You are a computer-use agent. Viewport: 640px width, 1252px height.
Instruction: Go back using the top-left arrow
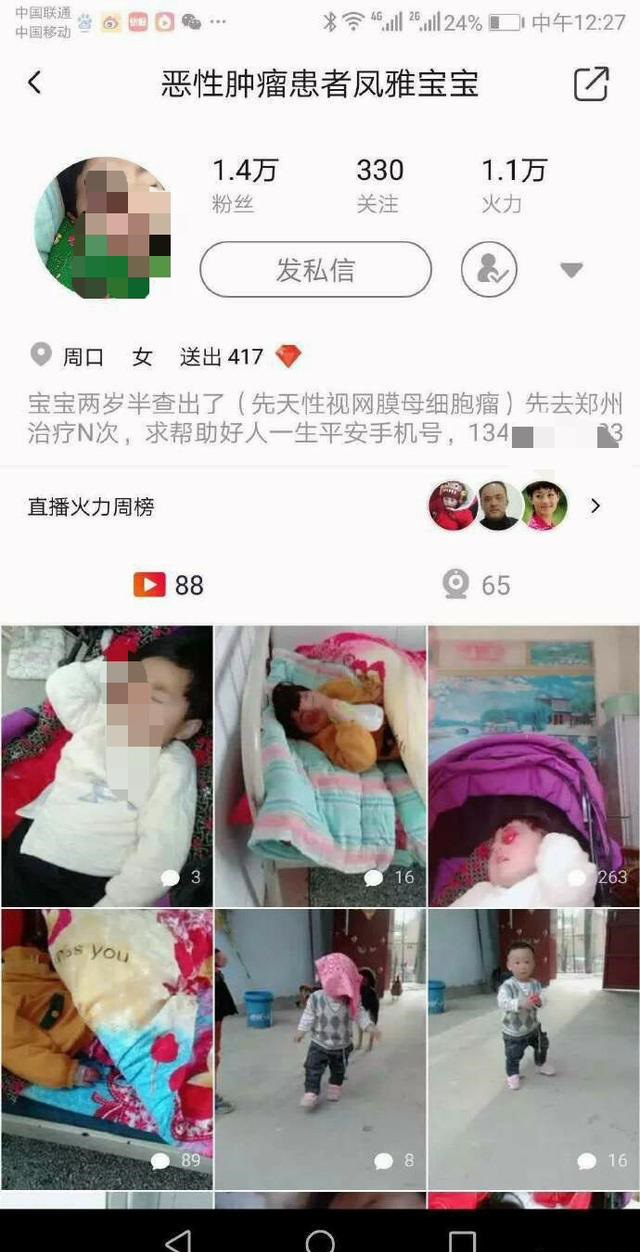click(x=34, y=83)
